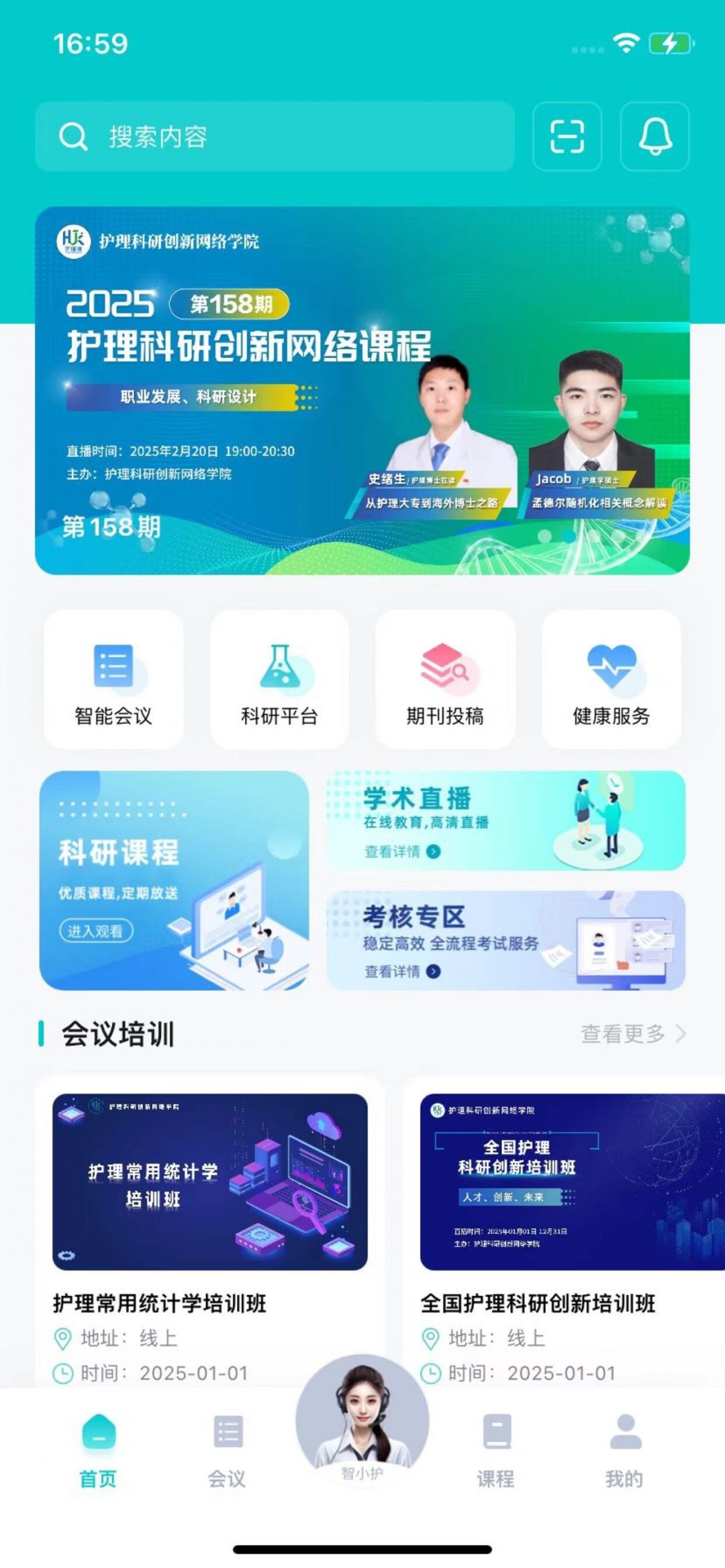Image resolution: width=725 pixels, height=1568 pixels.
Task: Go to the 我的 tab
Action: 625,1449
